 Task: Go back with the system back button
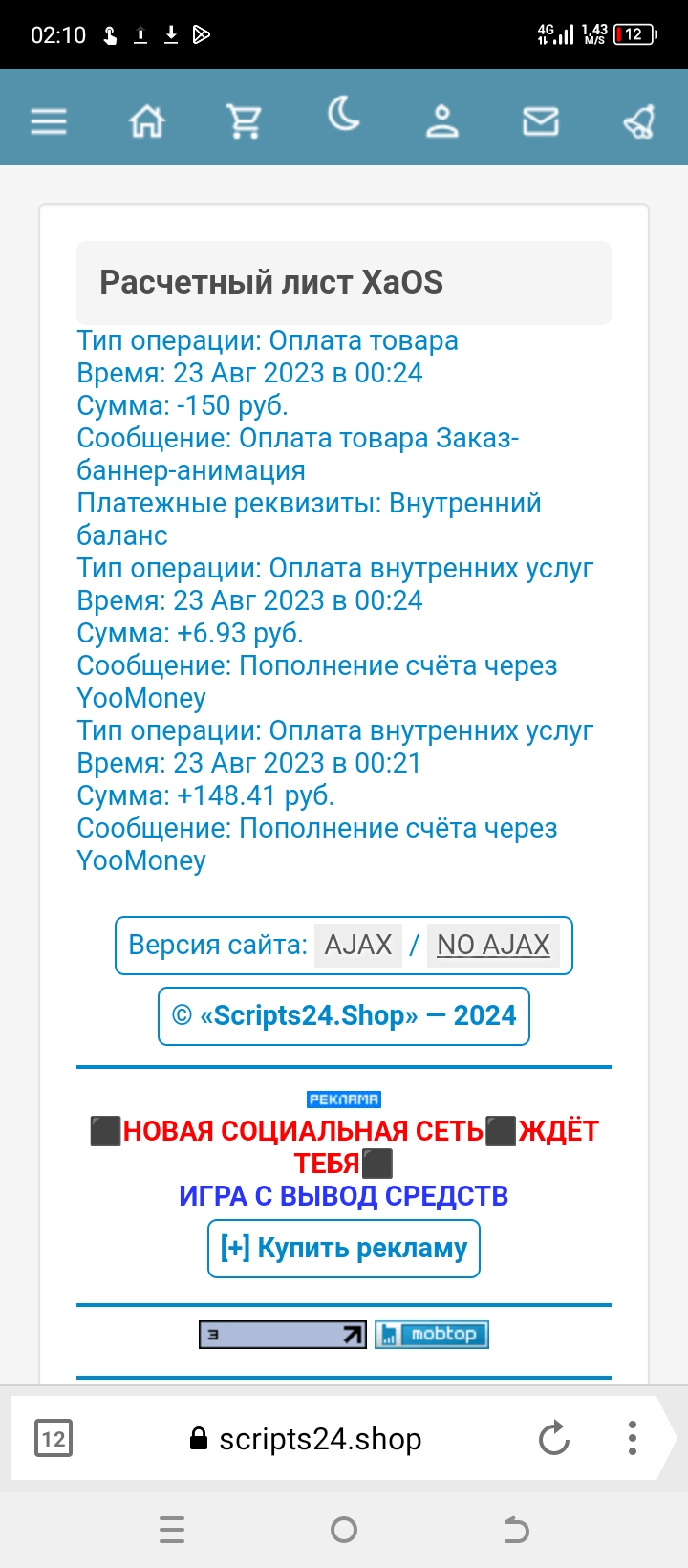(x=516, y=1530)
